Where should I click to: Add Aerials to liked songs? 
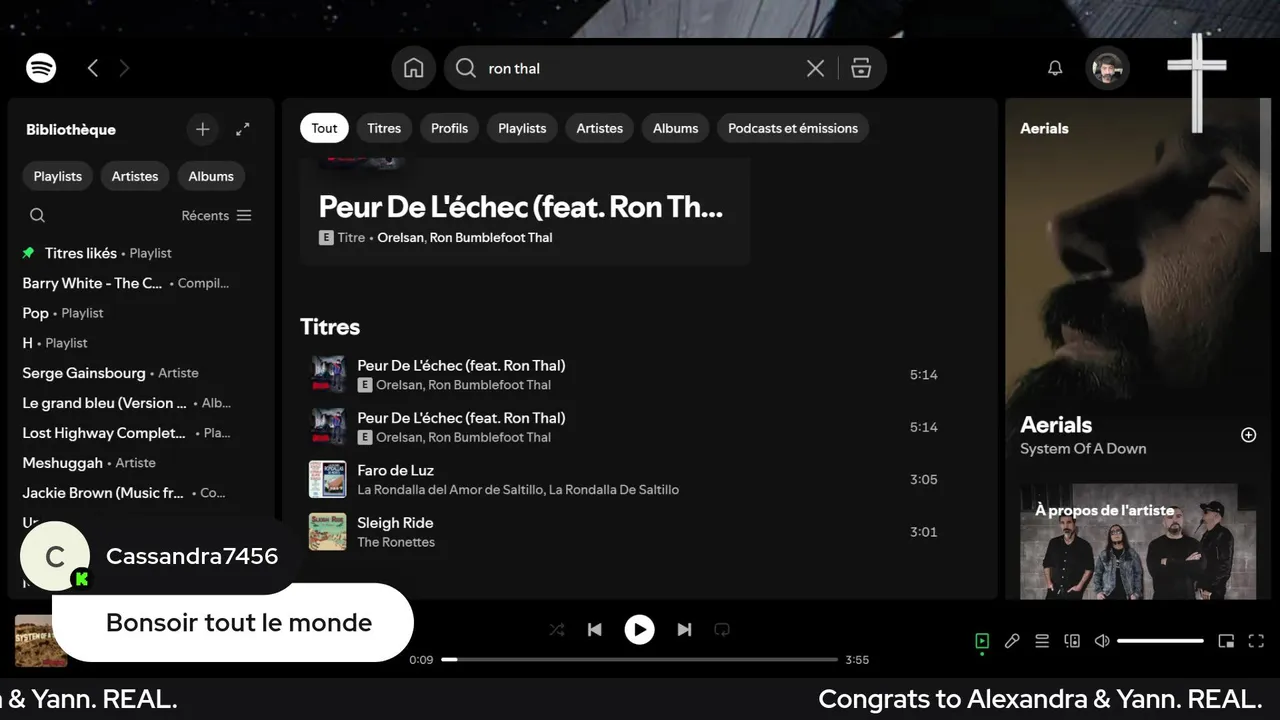click(x=1248, y=435)
